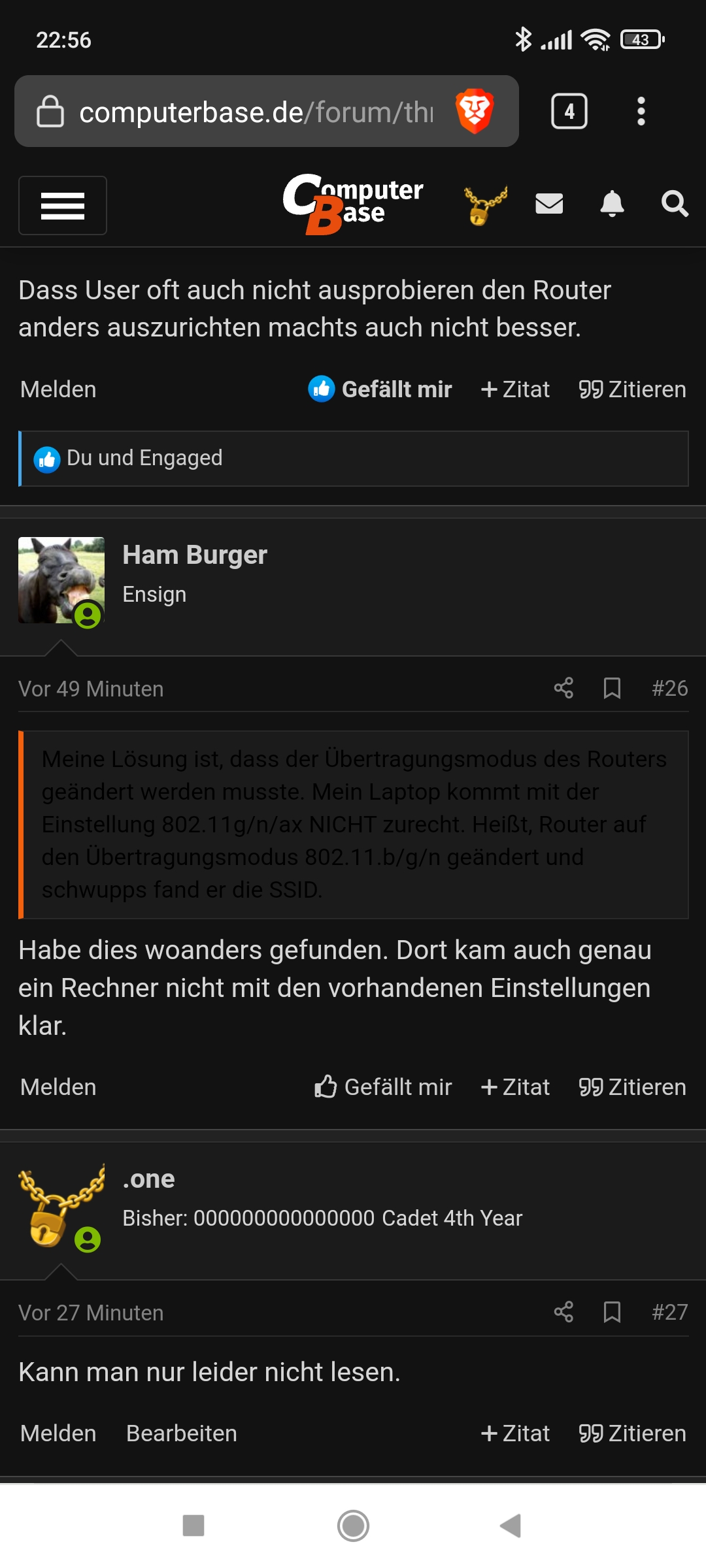The width and height of the screenshot is (706, 1568).
Task: Quote Ham Burger's post via Zitieren
Action: click(x=632, y=1087)
